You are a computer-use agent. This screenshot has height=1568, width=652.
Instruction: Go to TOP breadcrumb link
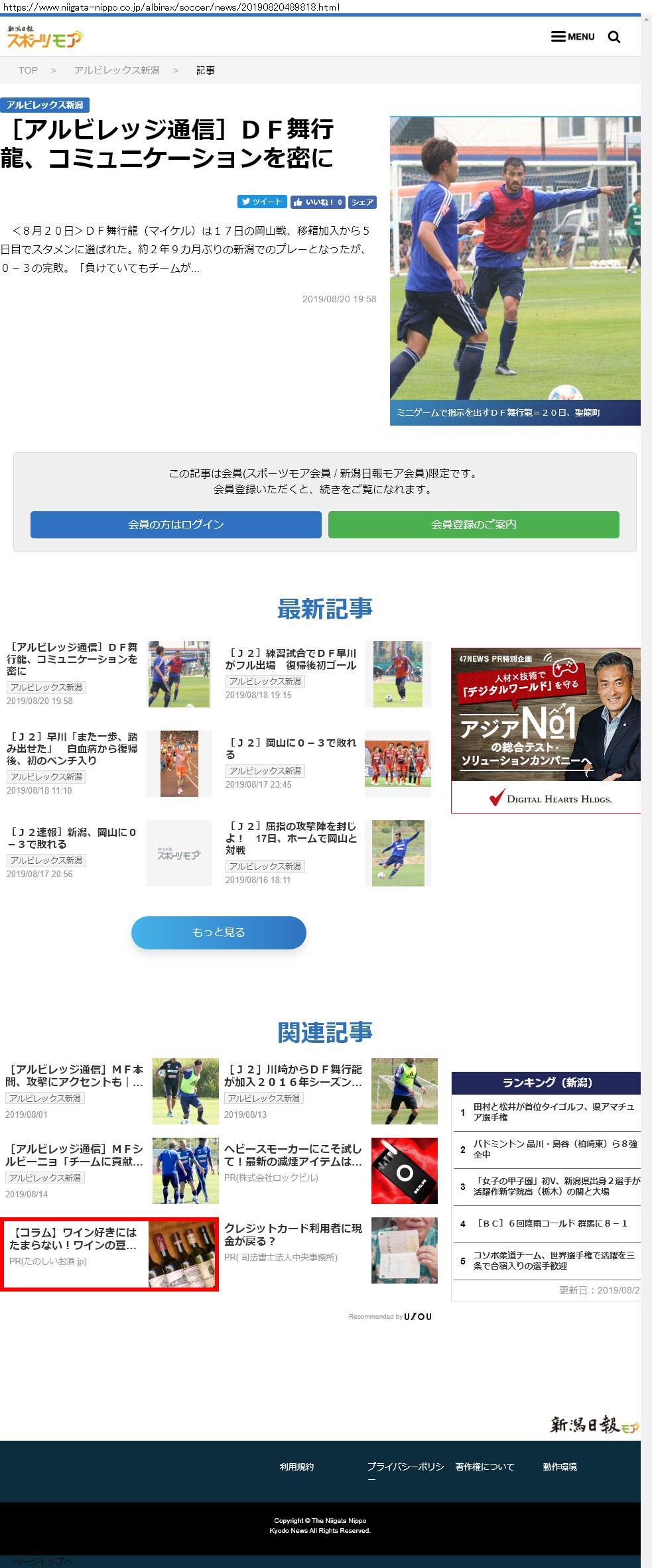pyautogui.click(x=28, y=70)
